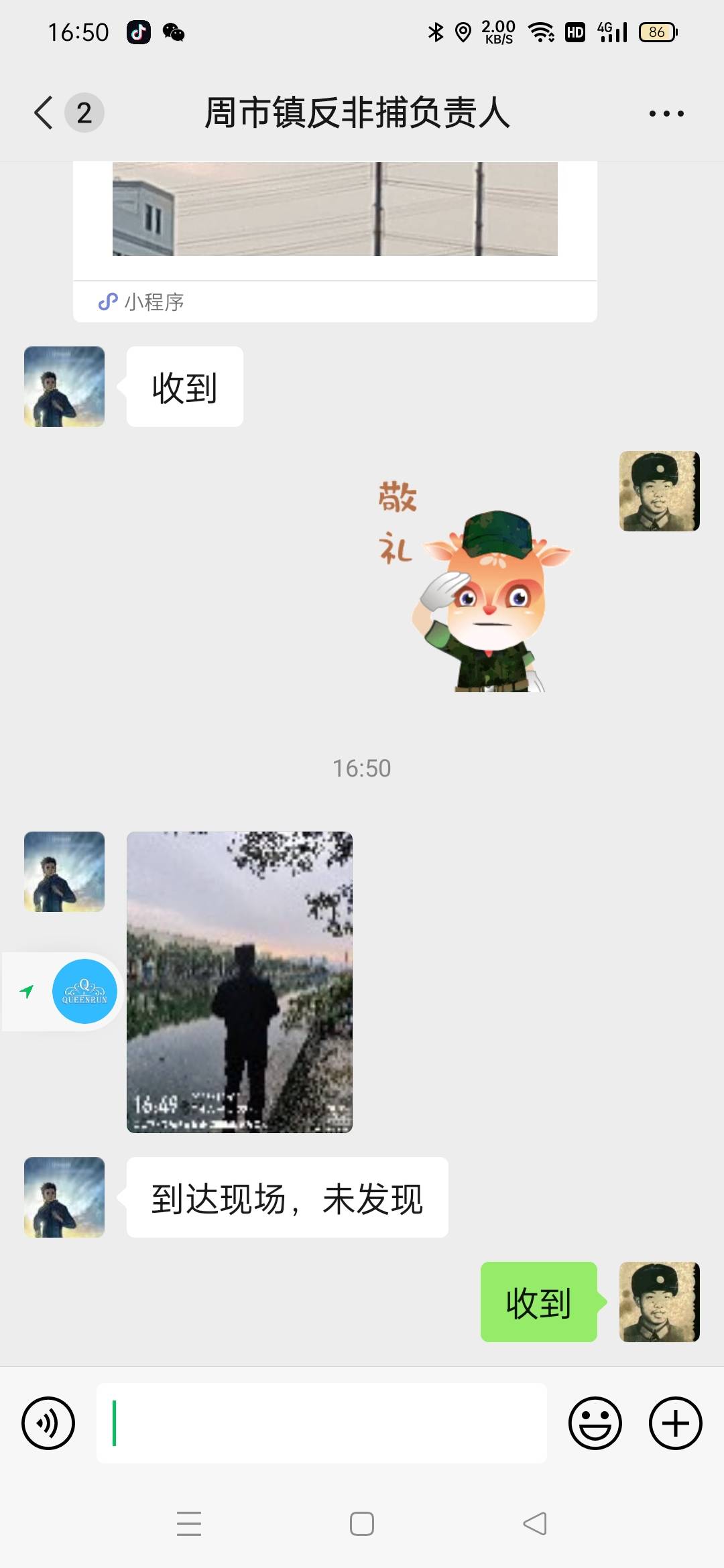The height and width of the screenshot is (1568, 724).
Task: Tap the floating QUEENRUN mini program bubble
Action: pos(84,992)
